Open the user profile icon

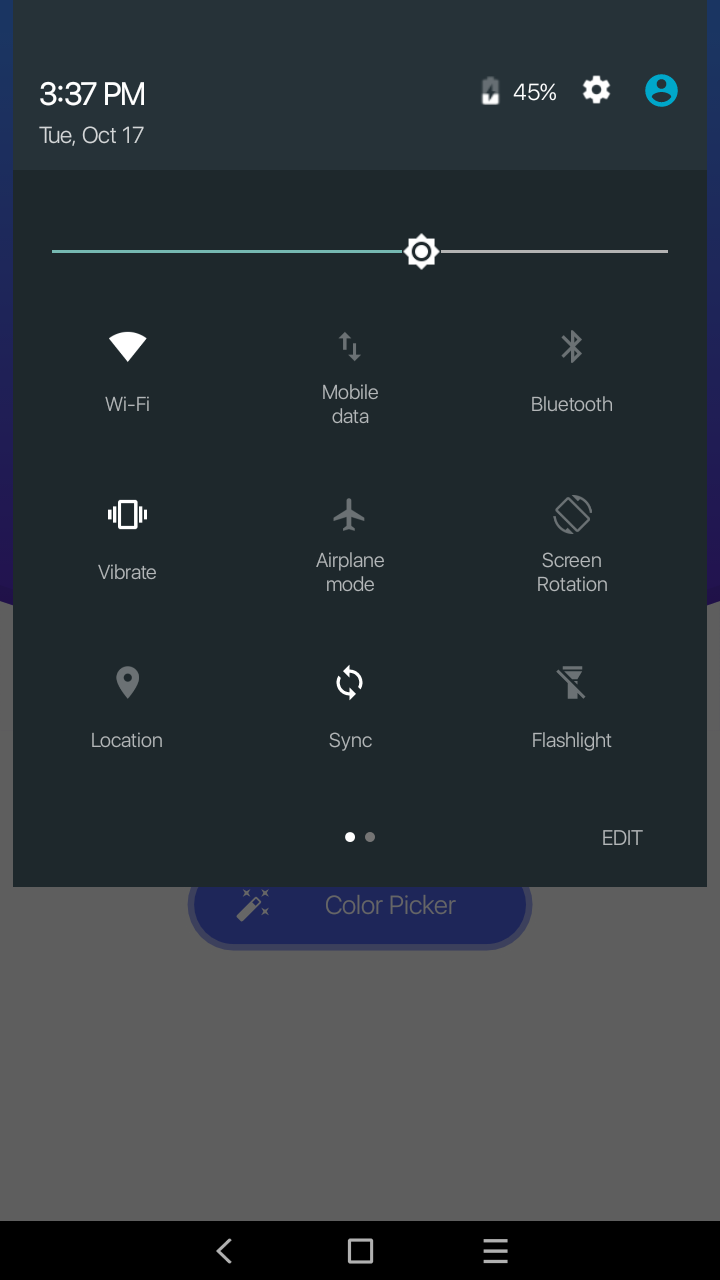[661, 91]
